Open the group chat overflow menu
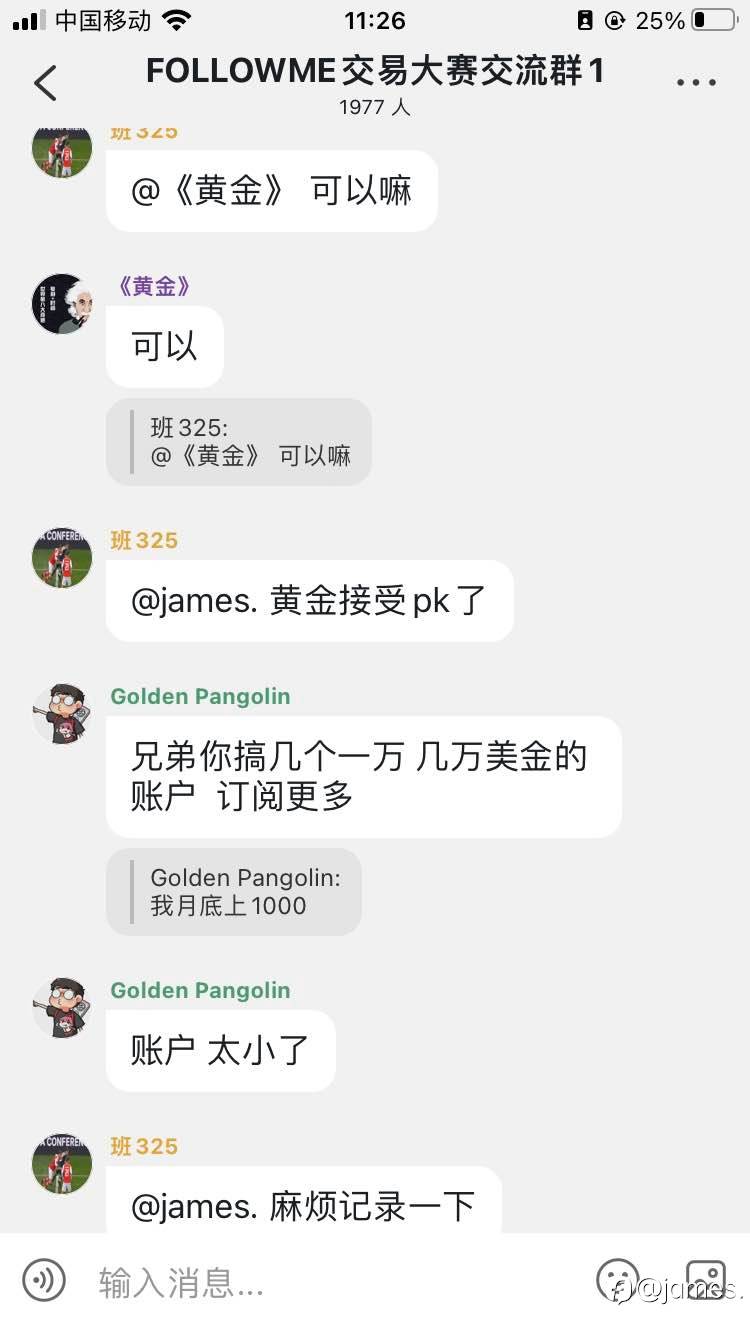 [x=696, y=83]
